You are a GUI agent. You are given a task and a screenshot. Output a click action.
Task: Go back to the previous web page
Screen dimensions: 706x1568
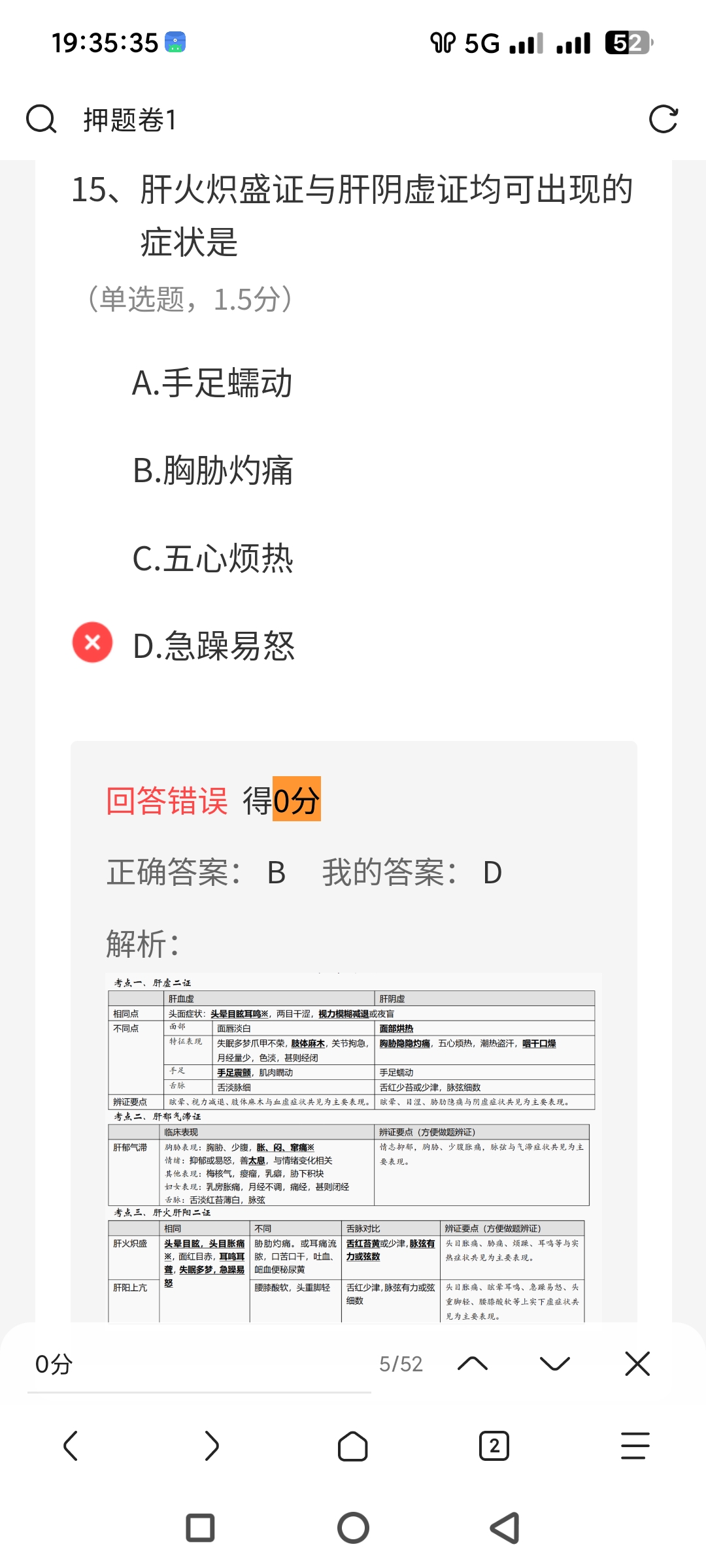tap(71, 1446)
